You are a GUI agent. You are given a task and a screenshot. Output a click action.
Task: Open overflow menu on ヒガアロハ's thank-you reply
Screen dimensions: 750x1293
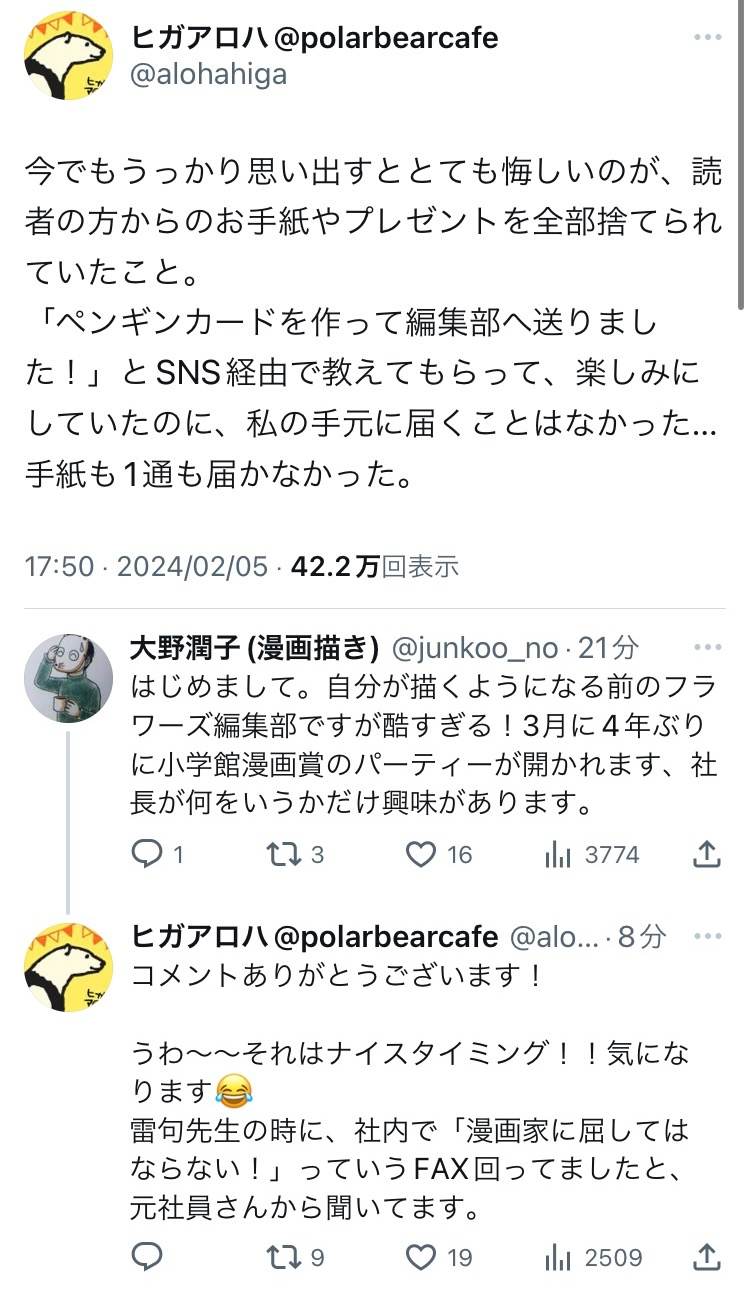point(707,937)
